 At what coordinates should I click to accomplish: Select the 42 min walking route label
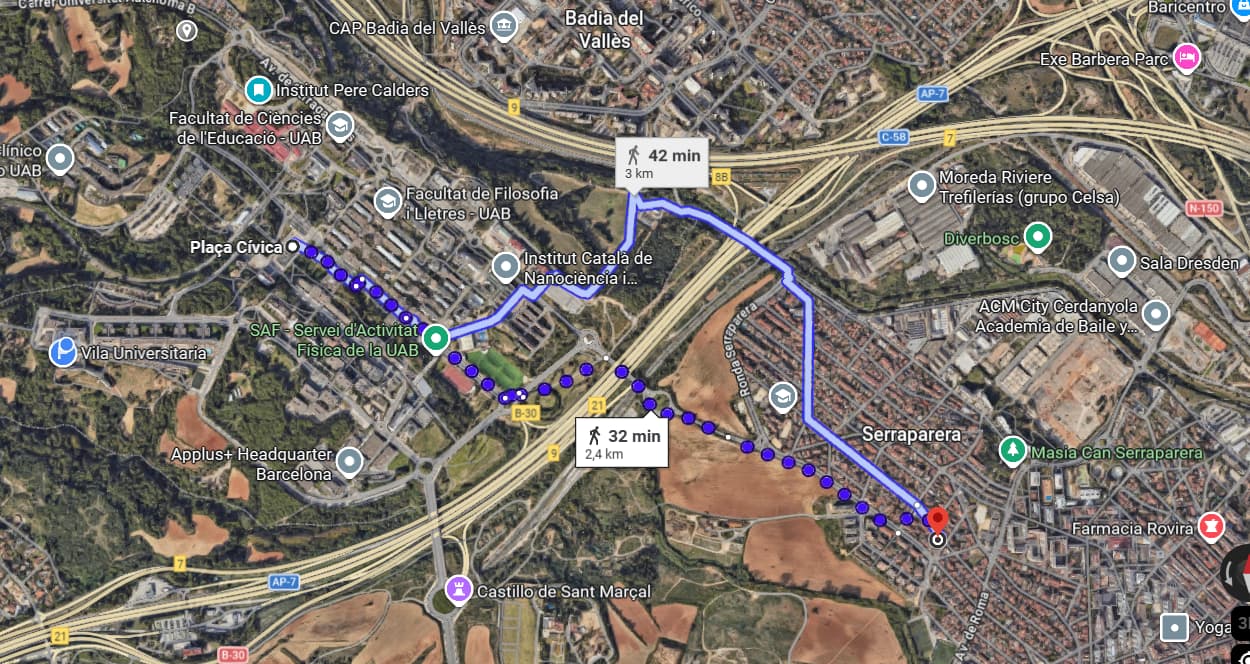[662, 162]
